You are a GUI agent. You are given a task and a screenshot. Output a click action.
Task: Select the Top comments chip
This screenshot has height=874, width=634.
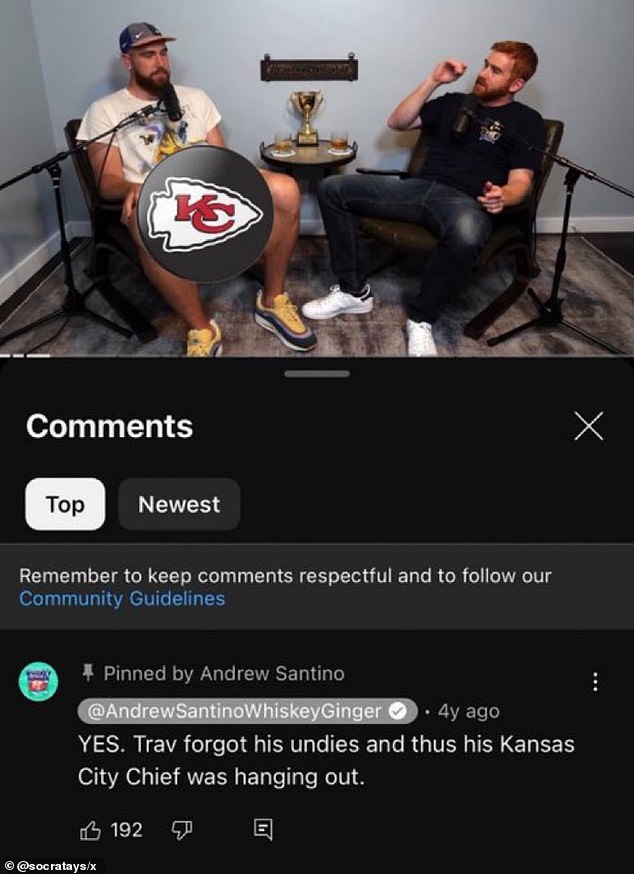[x=65, y=504]
